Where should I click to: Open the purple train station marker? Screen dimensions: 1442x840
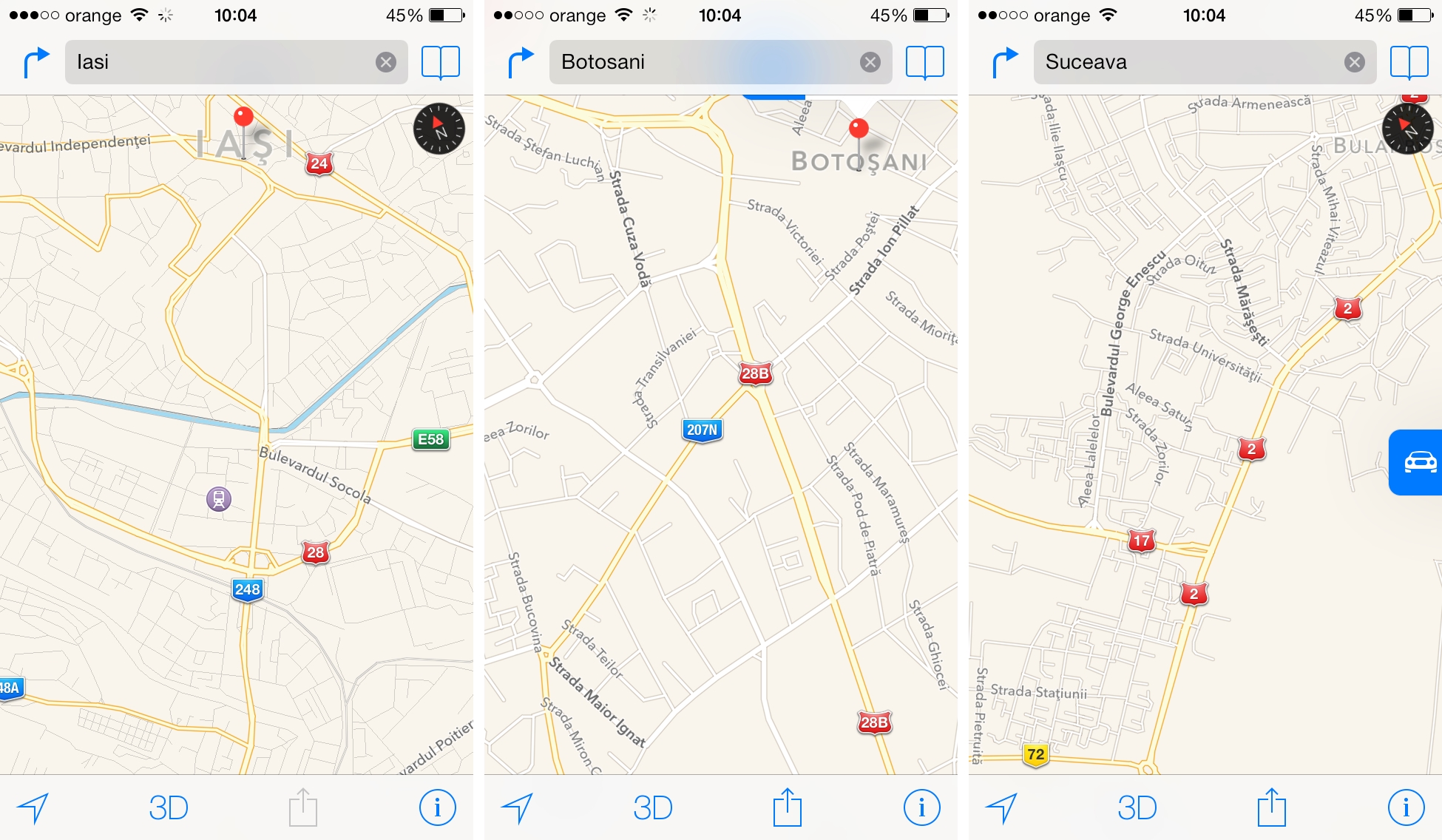(x=219, y=499)
